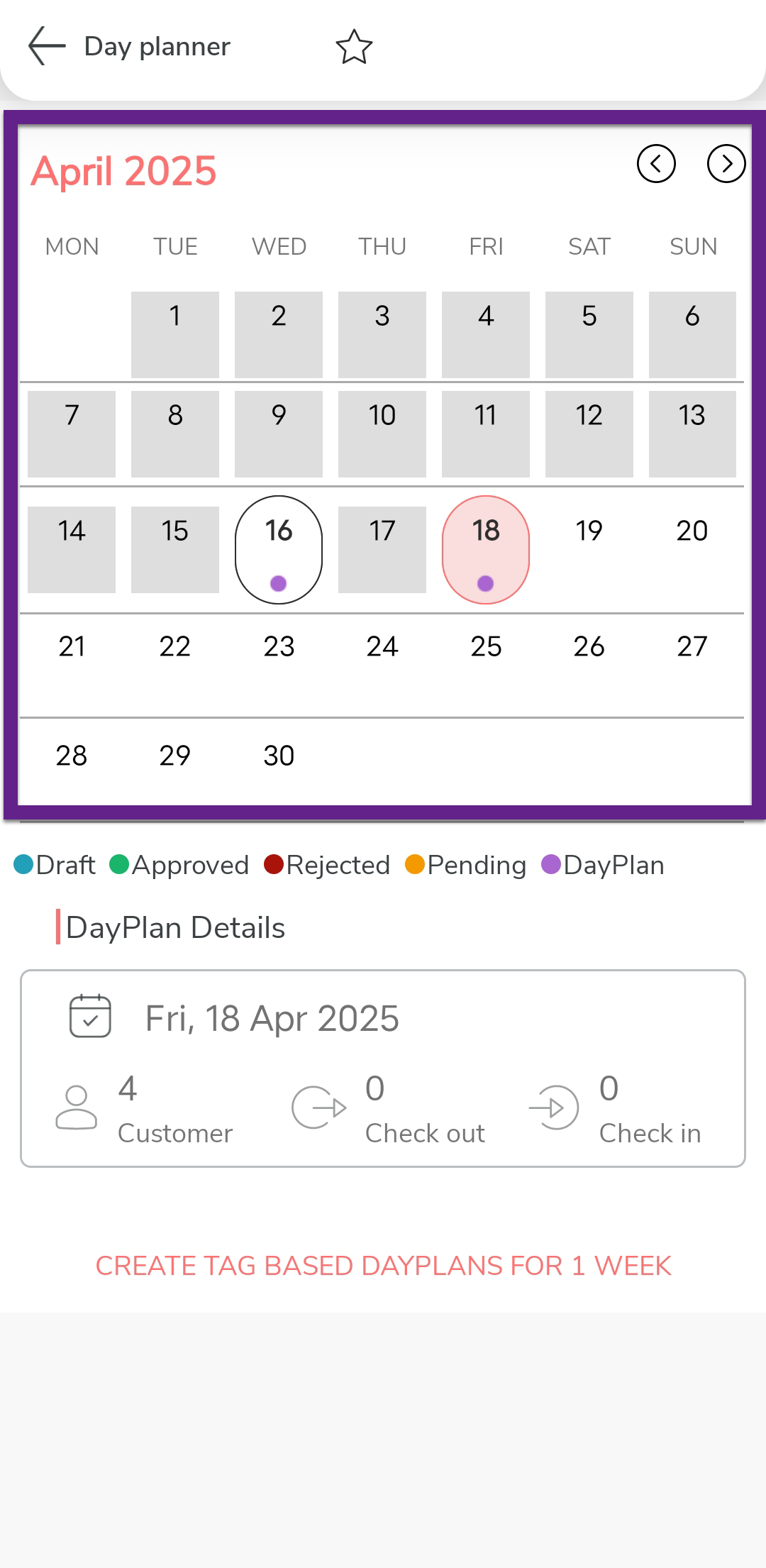Select April 16 on the calendar
The height and width of the screenshot is (1568, 766).
279,549
